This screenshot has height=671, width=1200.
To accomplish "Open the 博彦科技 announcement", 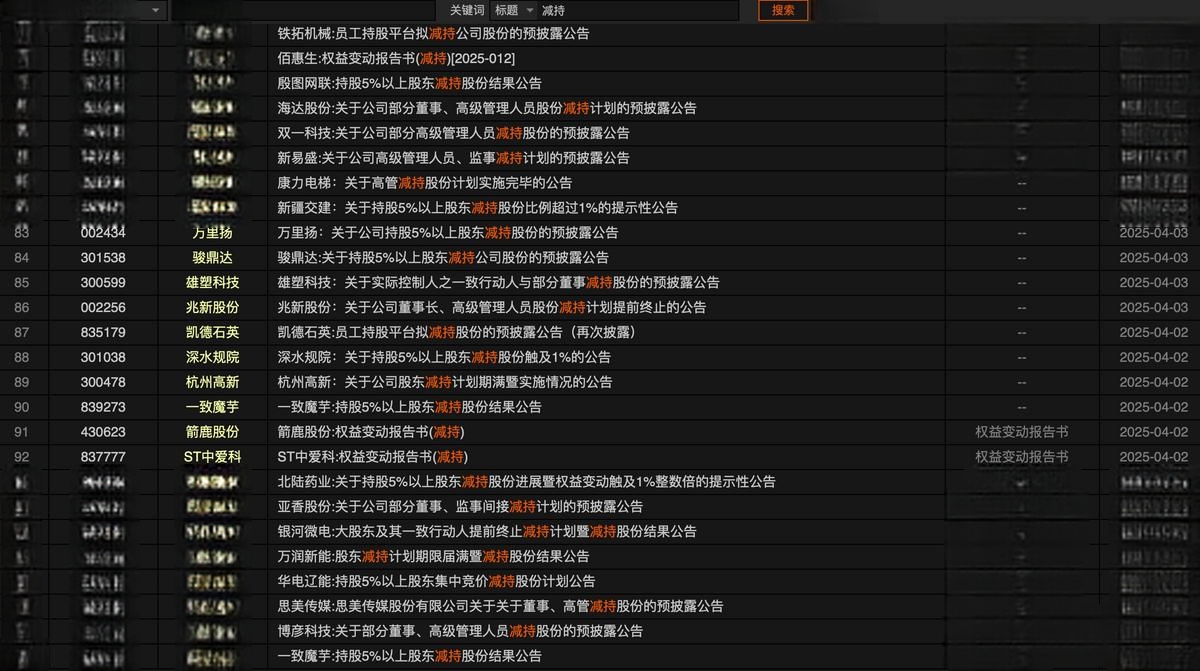I will click(x=460, y=631).
